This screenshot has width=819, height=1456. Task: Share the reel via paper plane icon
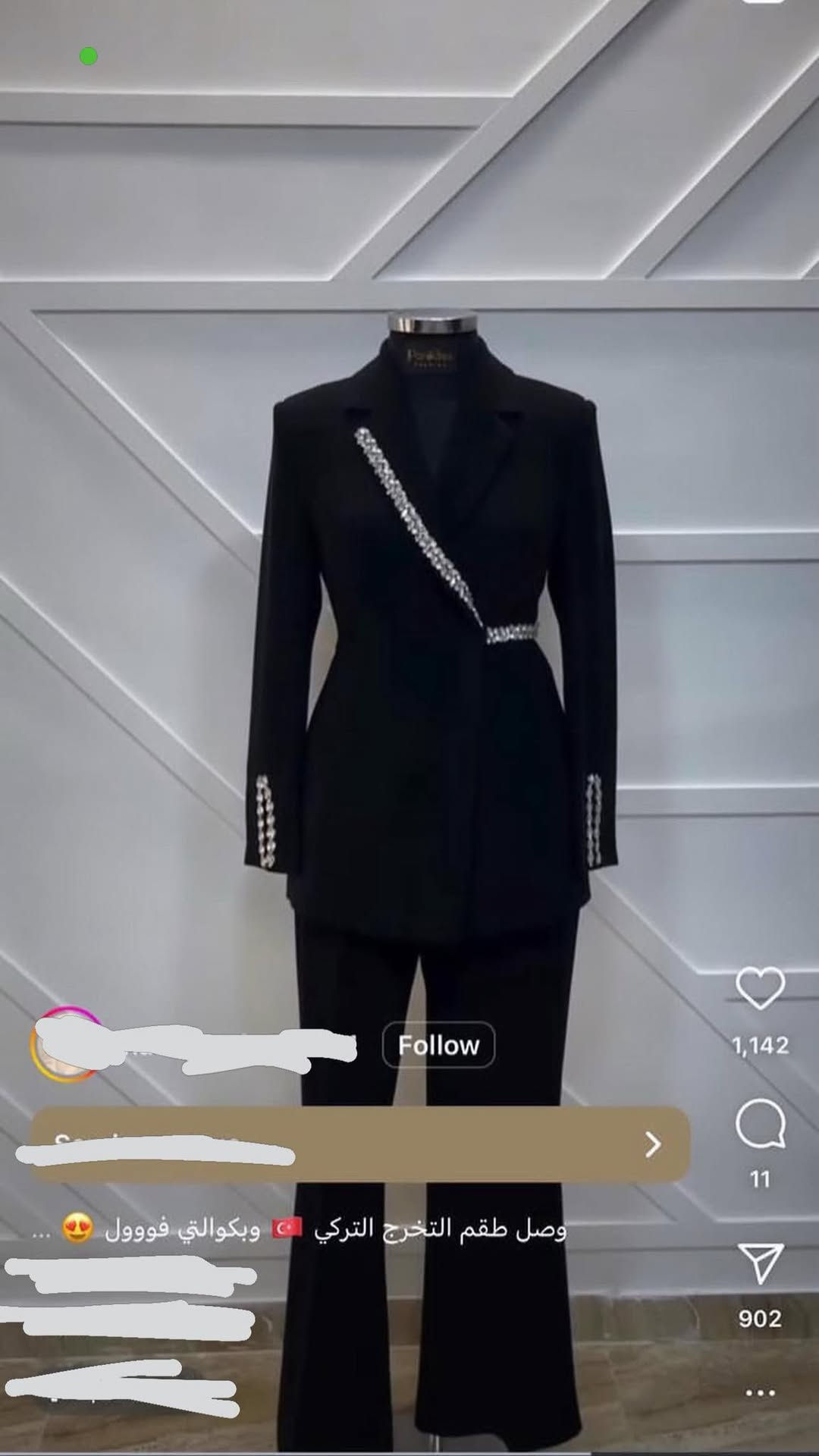(760, 1263)
